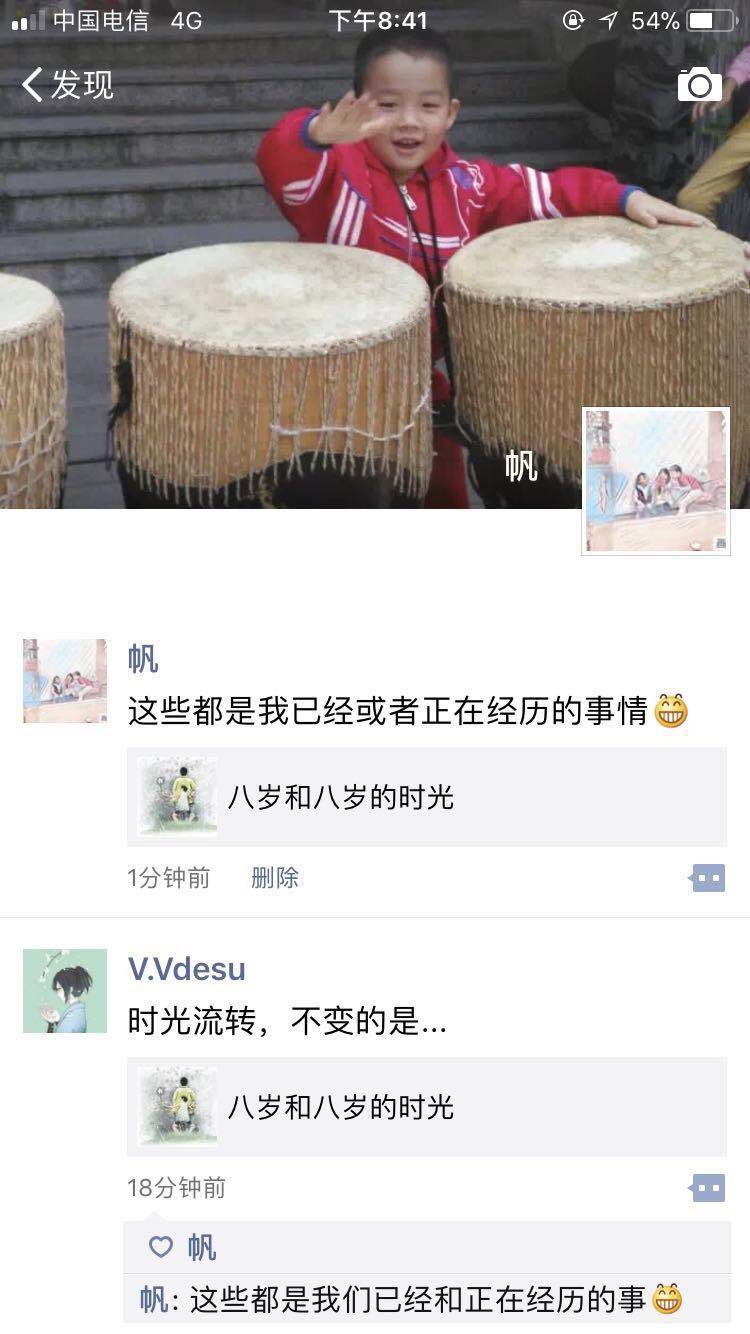
Task: Open 帆's avatar on first post
Action: click(x=65, y=681)
